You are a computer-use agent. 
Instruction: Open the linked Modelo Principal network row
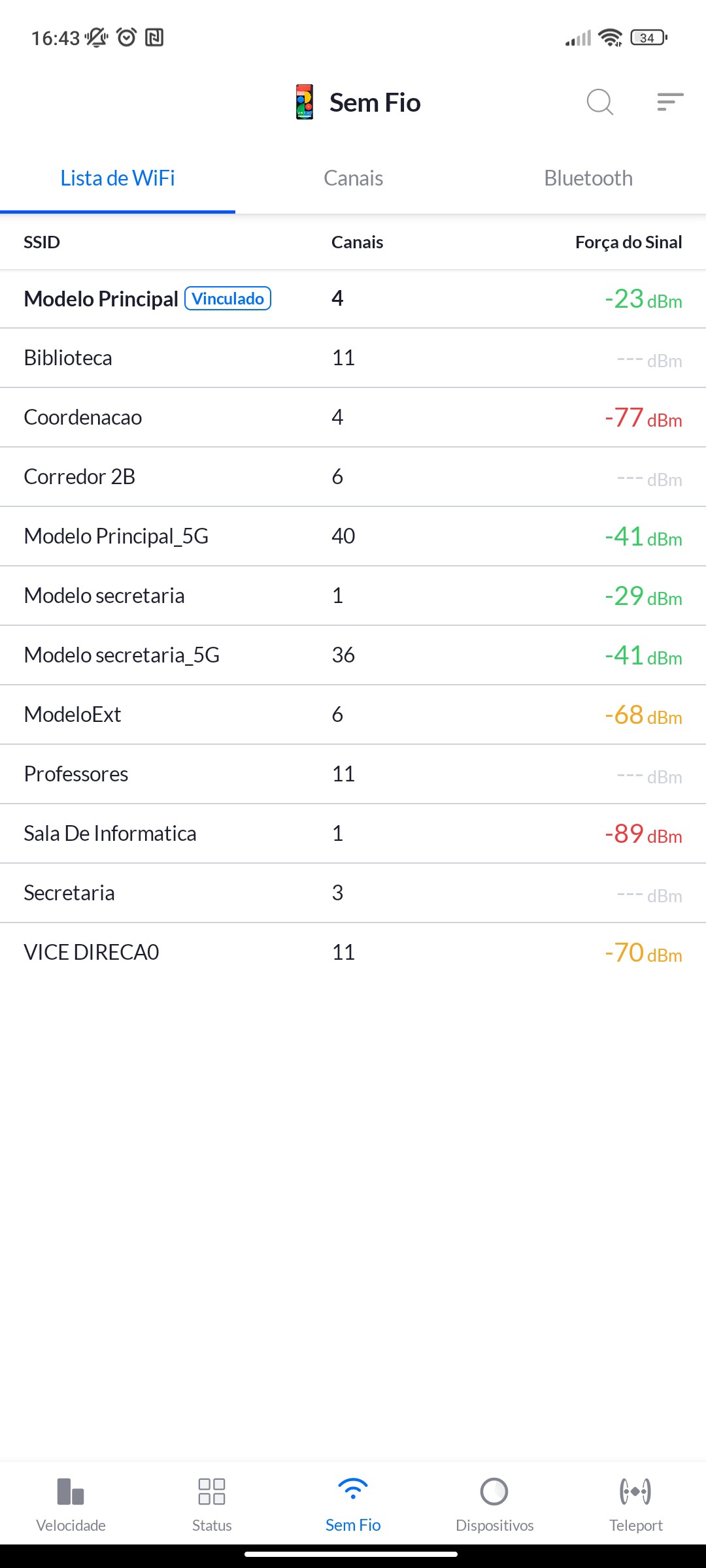coord(353,299)
